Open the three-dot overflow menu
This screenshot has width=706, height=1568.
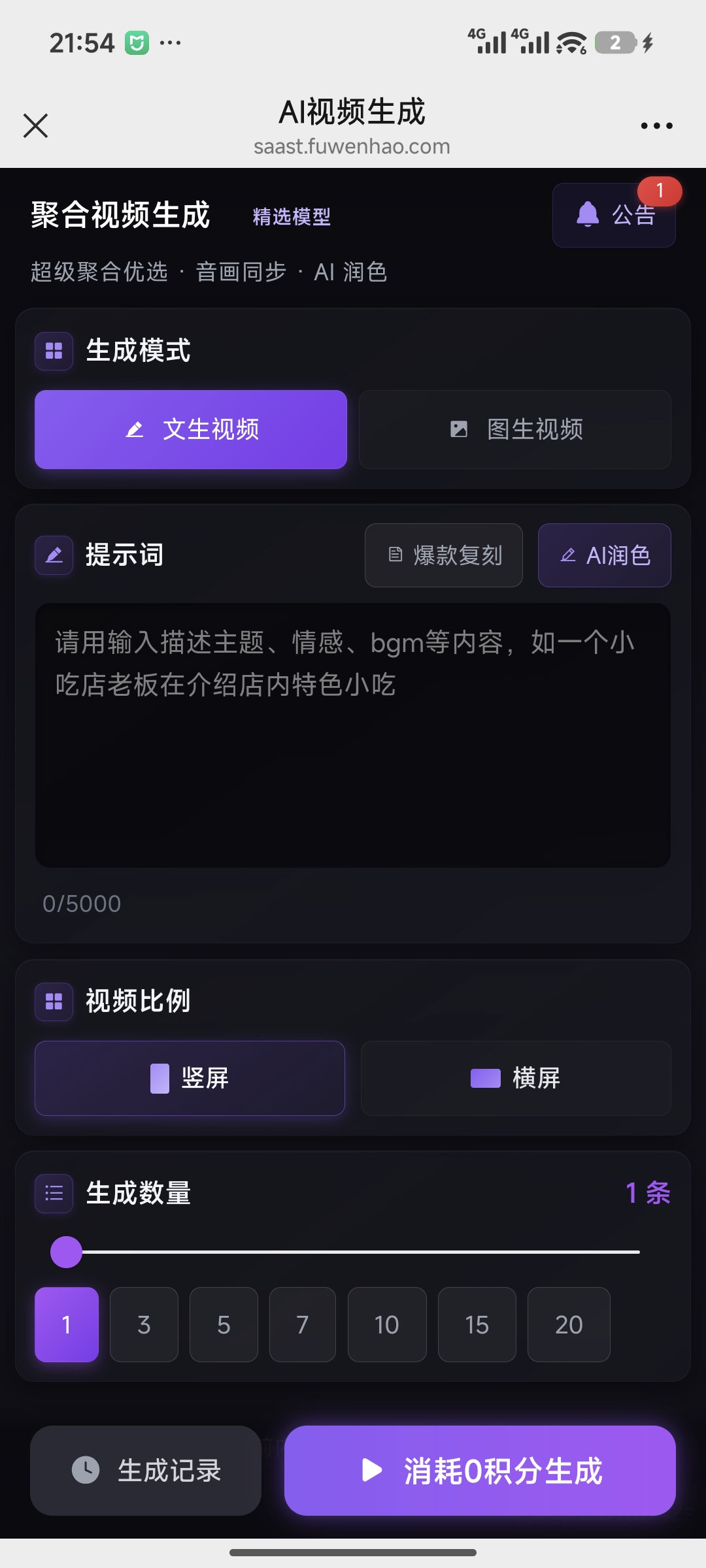coord(656,125)
